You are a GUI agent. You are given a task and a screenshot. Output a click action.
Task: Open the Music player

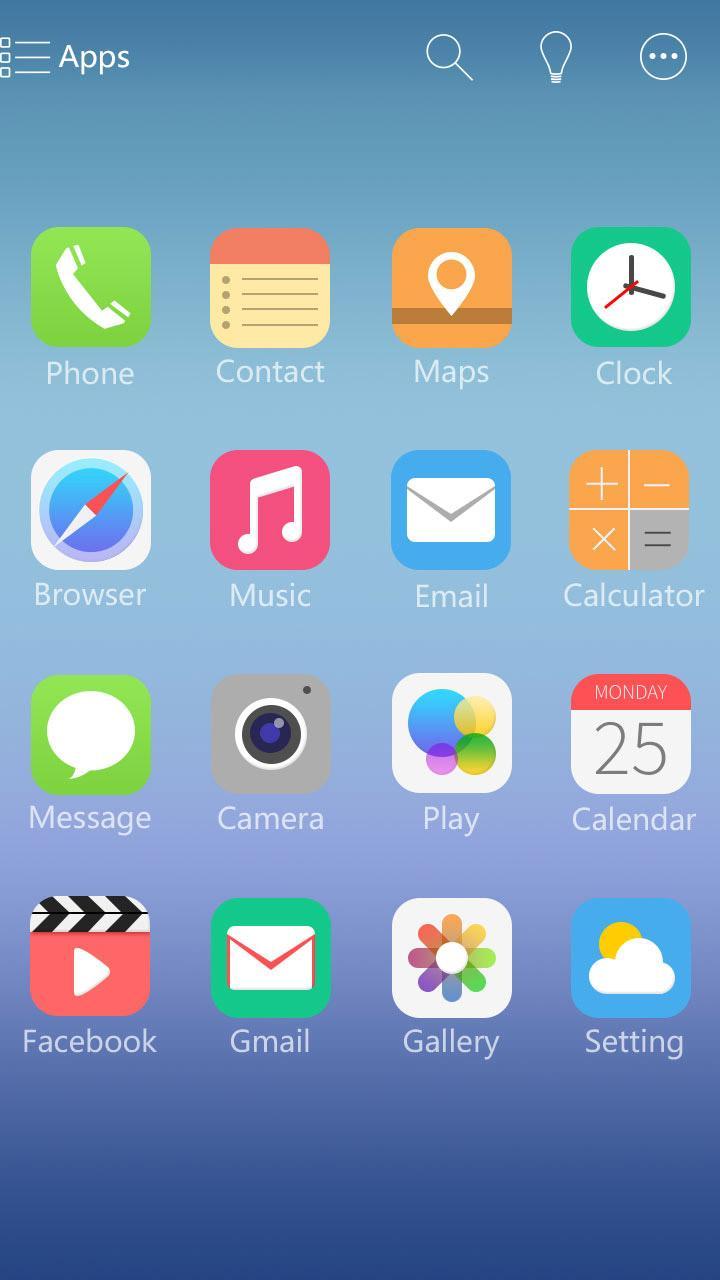[x=270, y=510]
